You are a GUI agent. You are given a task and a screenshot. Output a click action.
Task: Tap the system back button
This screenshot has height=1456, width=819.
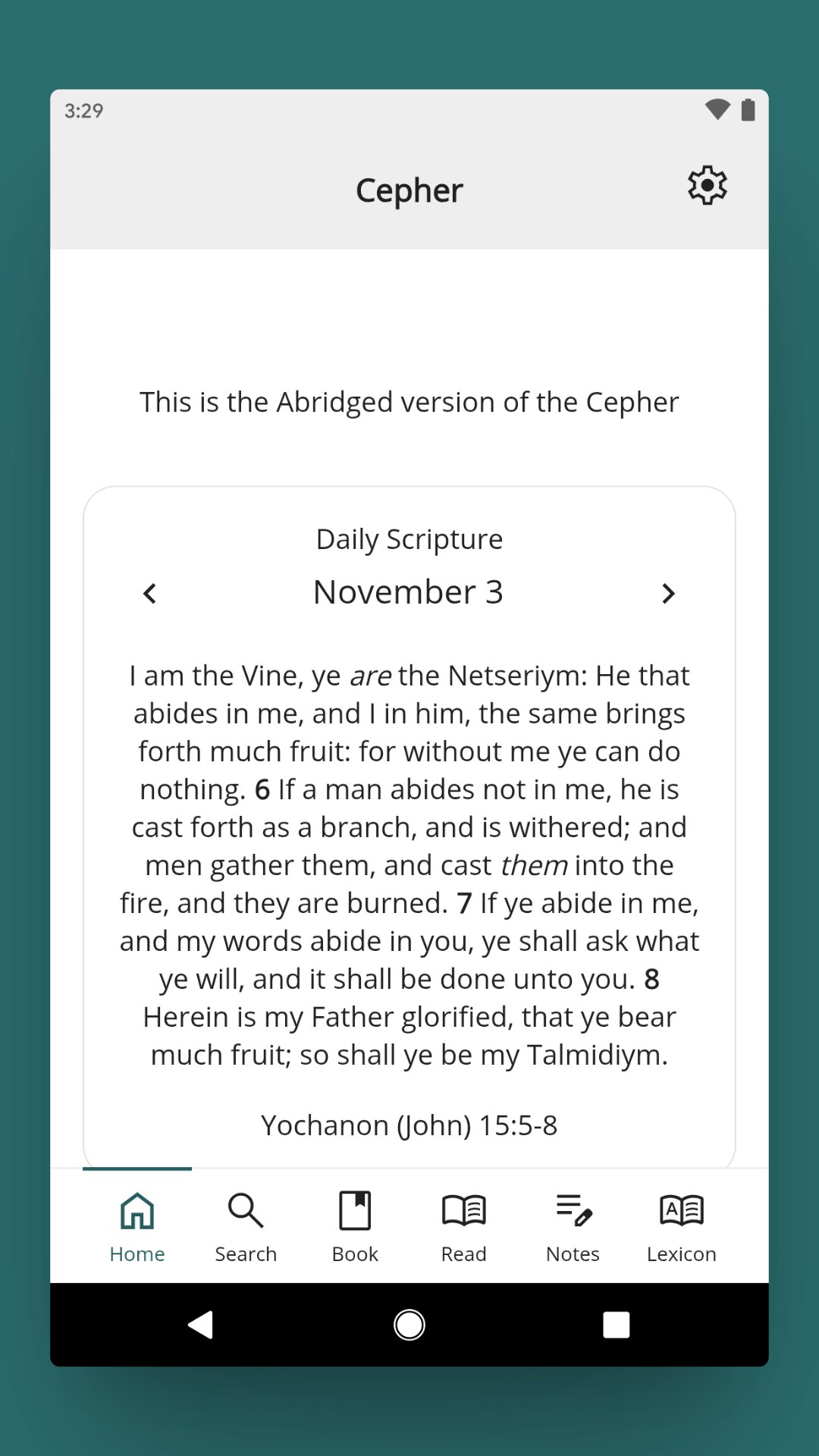click(x=201, y=1325)
